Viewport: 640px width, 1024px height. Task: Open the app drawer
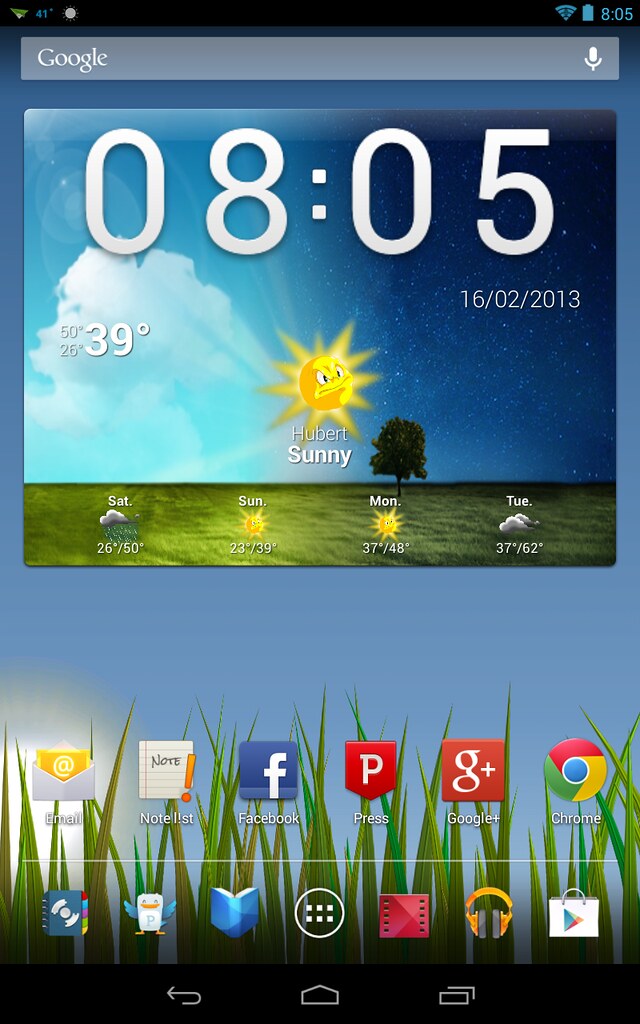pos(320,913)
